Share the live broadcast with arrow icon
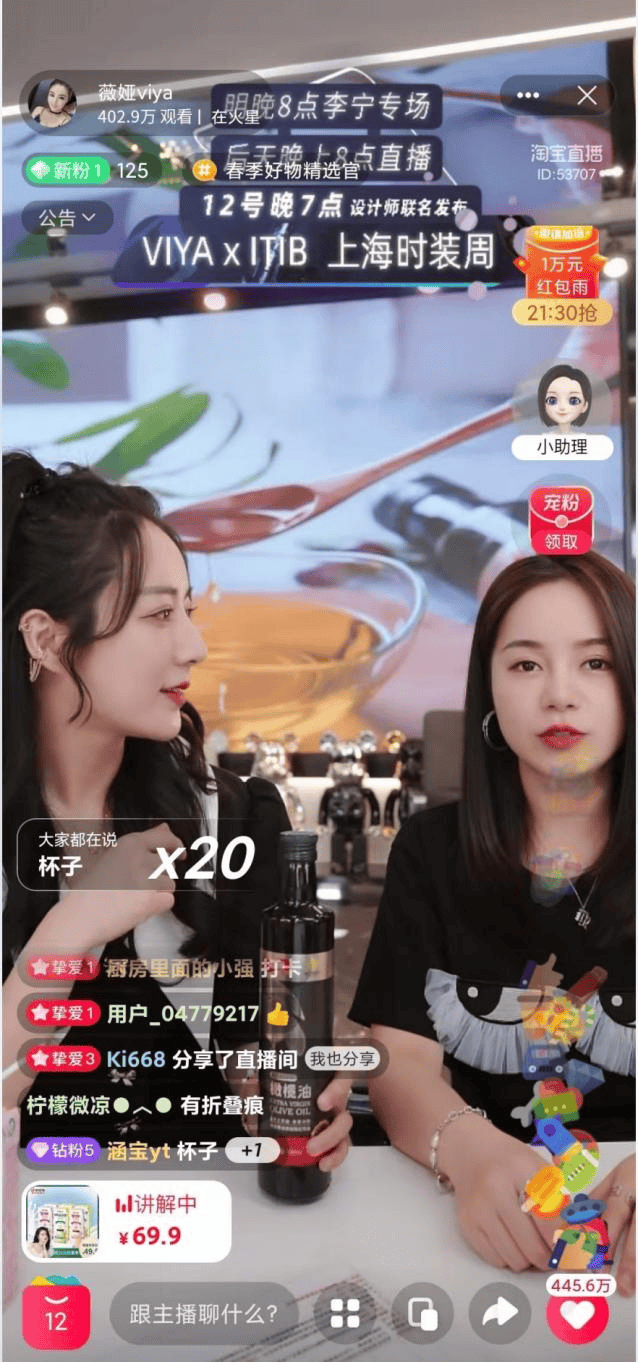Viewport: 638px width, 1362px height. pos(500,1314)
